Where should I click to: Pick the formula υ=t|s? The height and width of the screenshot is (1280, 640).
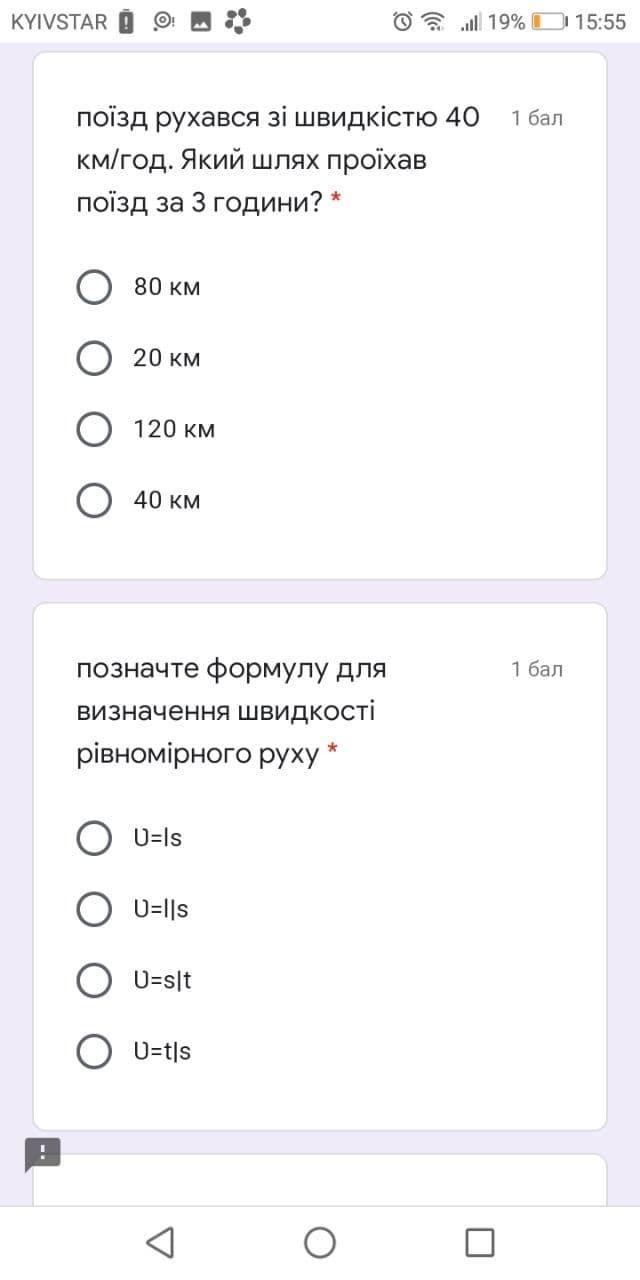point(94,1051)
